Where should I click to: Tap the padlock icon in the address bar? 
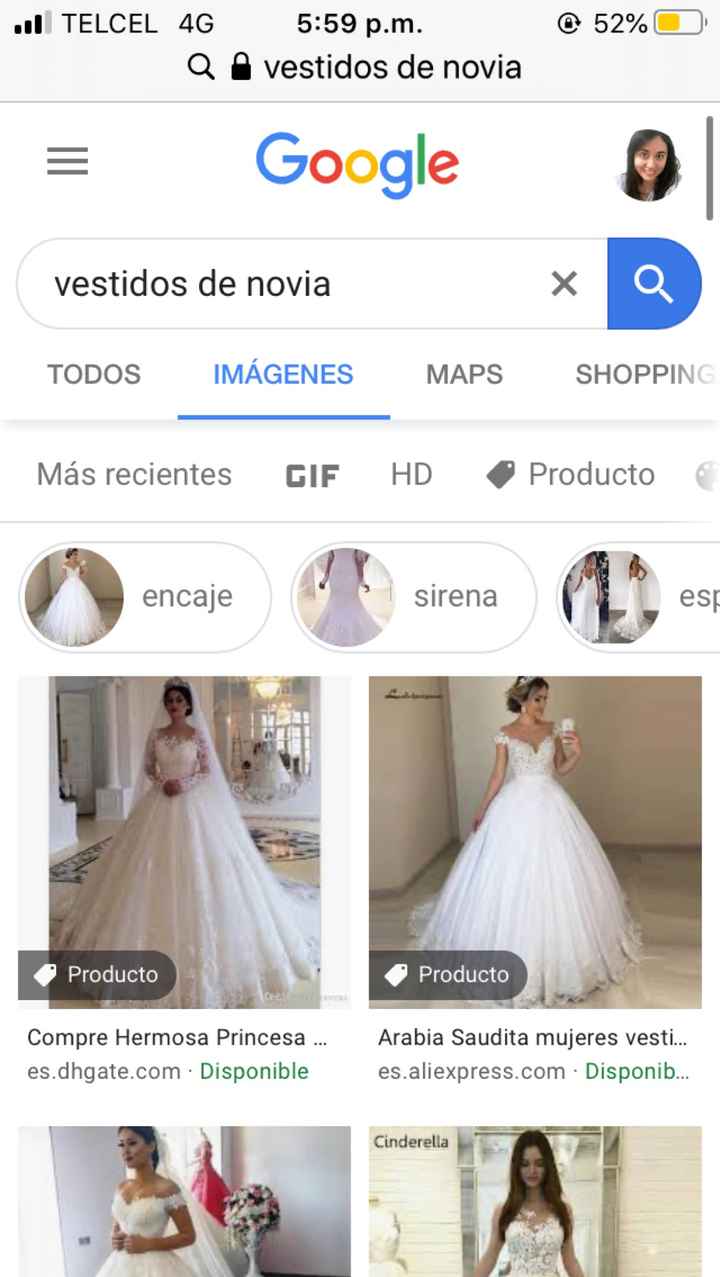[239, 66]
